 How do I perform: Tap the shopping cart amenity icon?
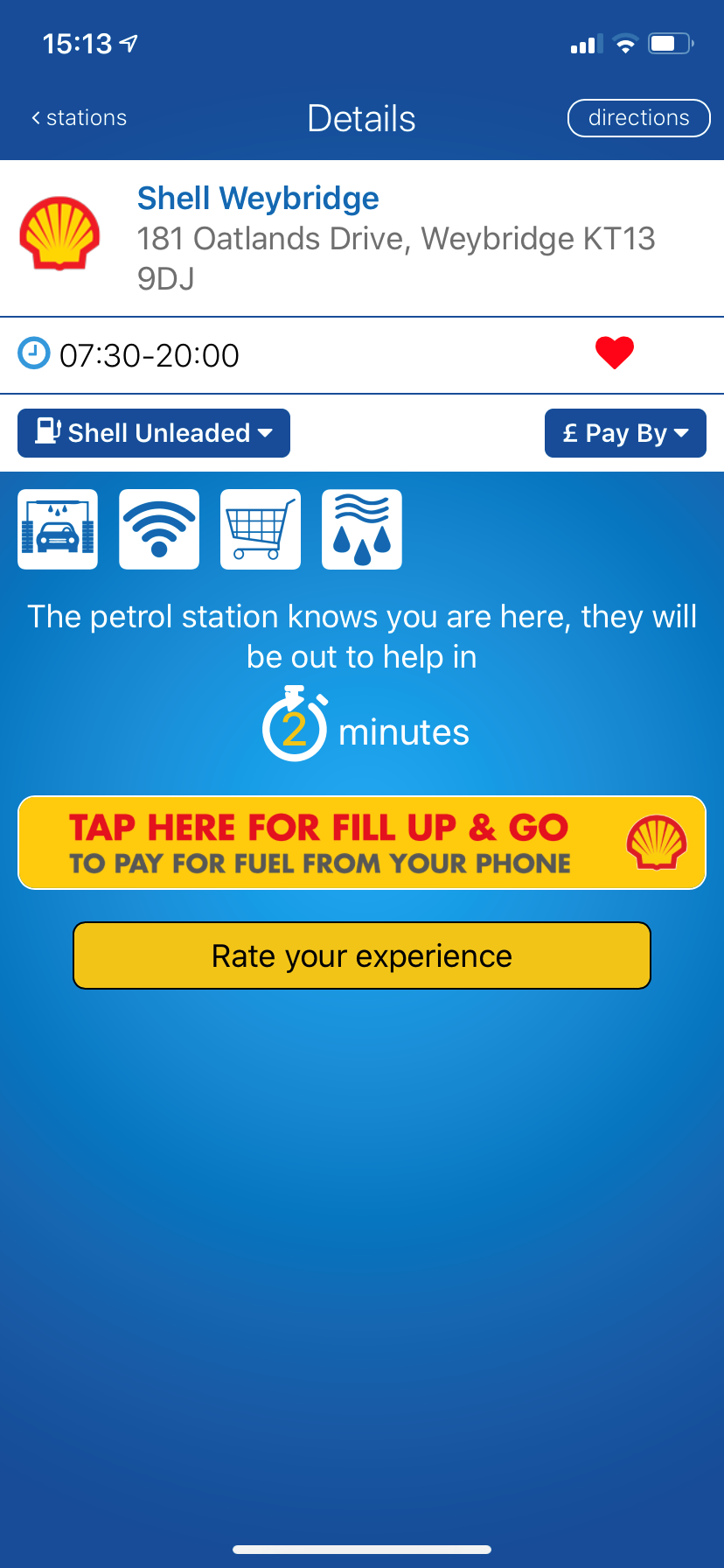(261, 529)
